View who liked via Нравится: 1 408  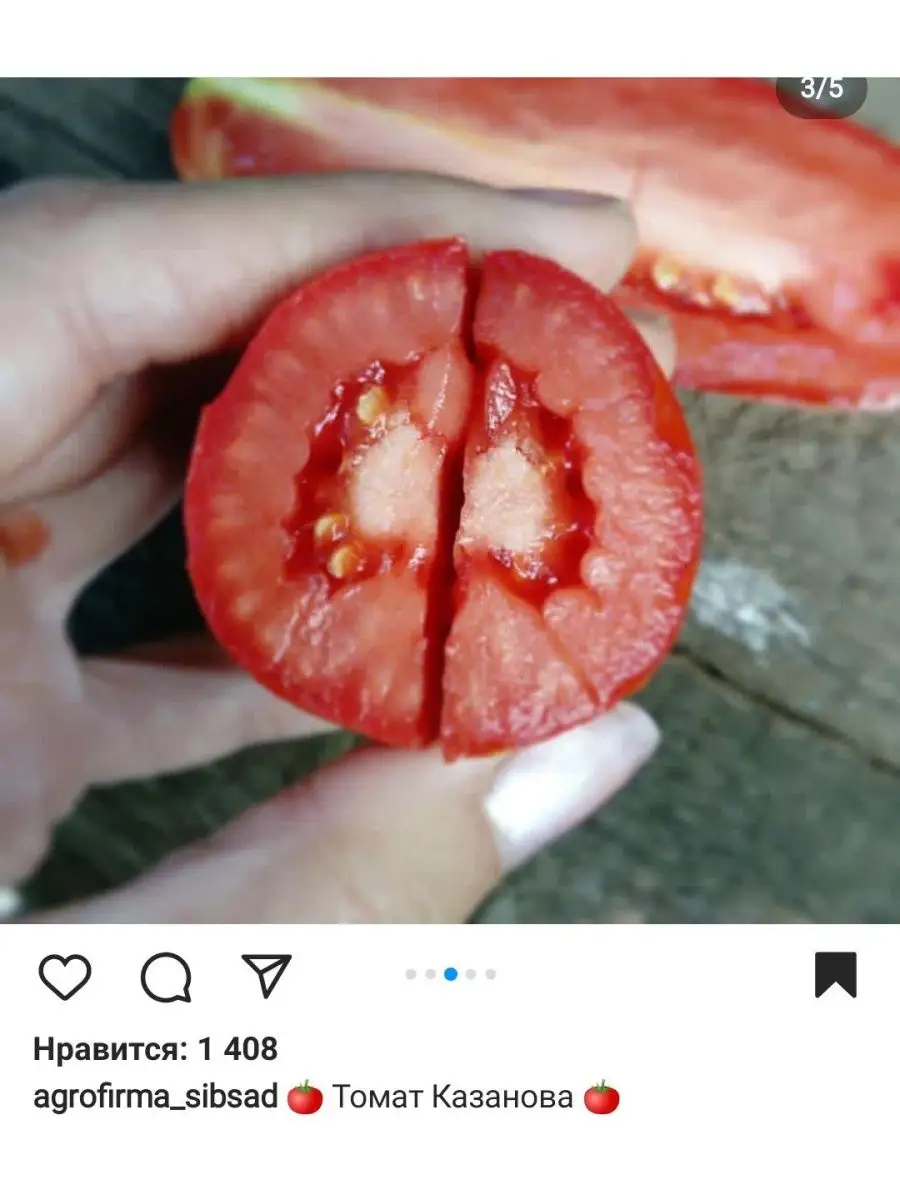155,1049
